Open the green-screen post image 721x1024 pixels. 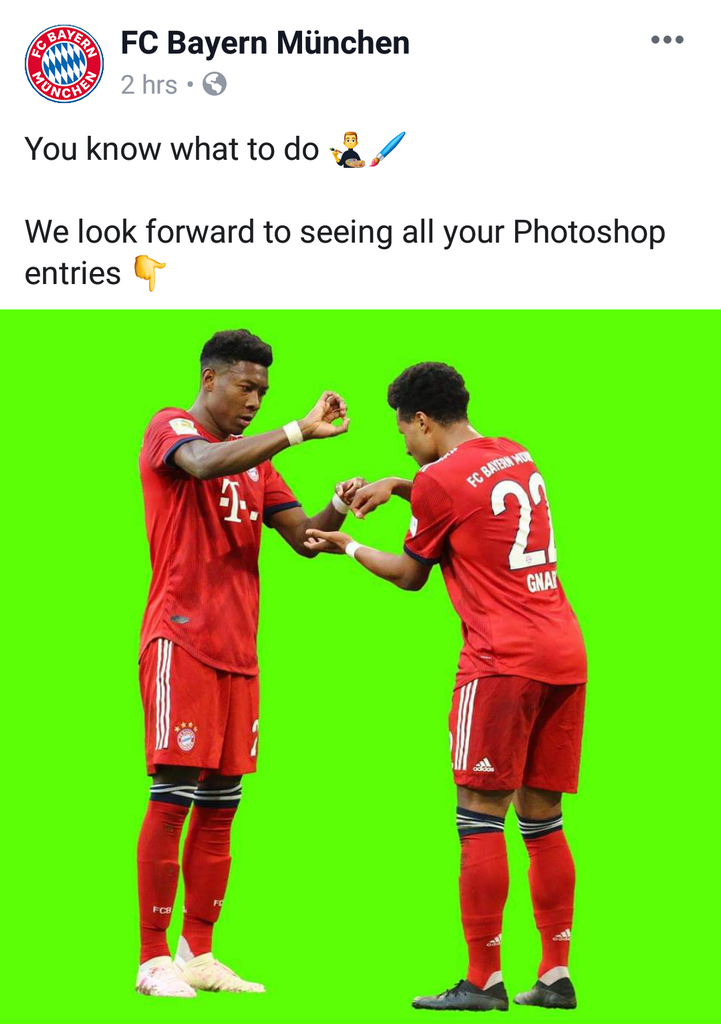(360, 665)
